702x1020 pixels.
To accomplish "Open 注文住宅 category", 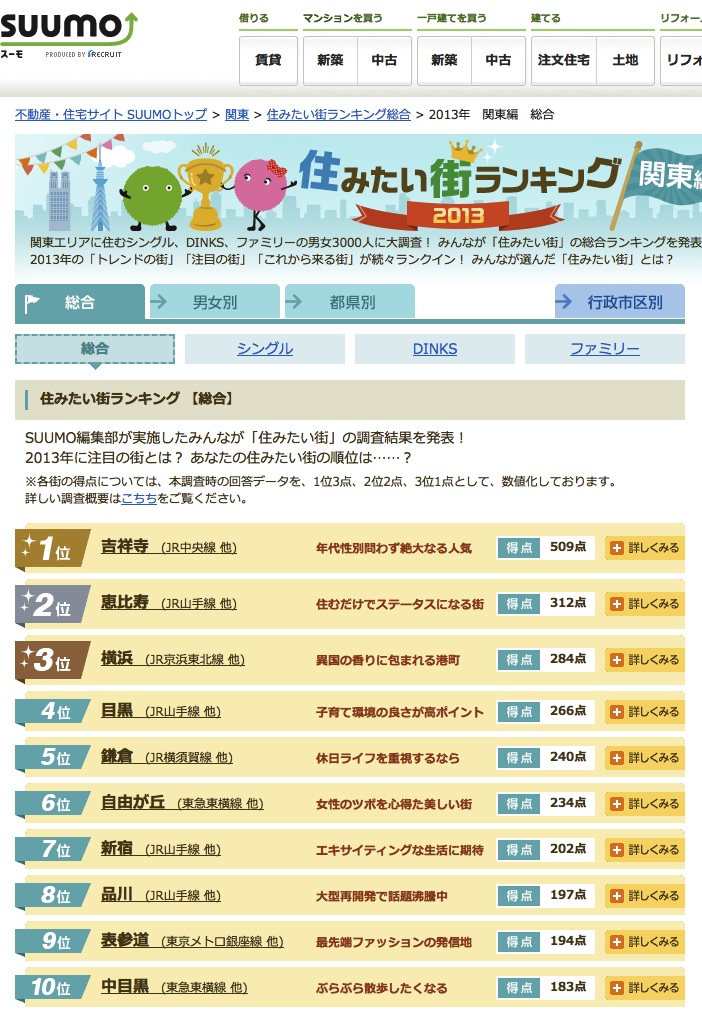I will (563, 60).
